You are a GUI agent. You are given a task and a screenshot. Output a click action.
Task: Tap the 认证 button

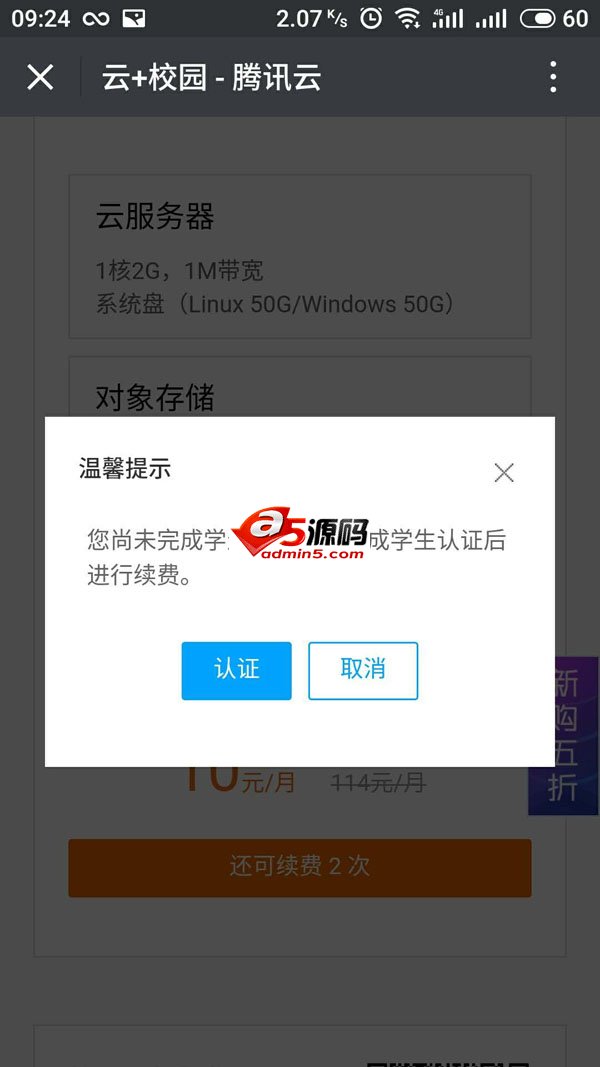[x=237, y=670]
